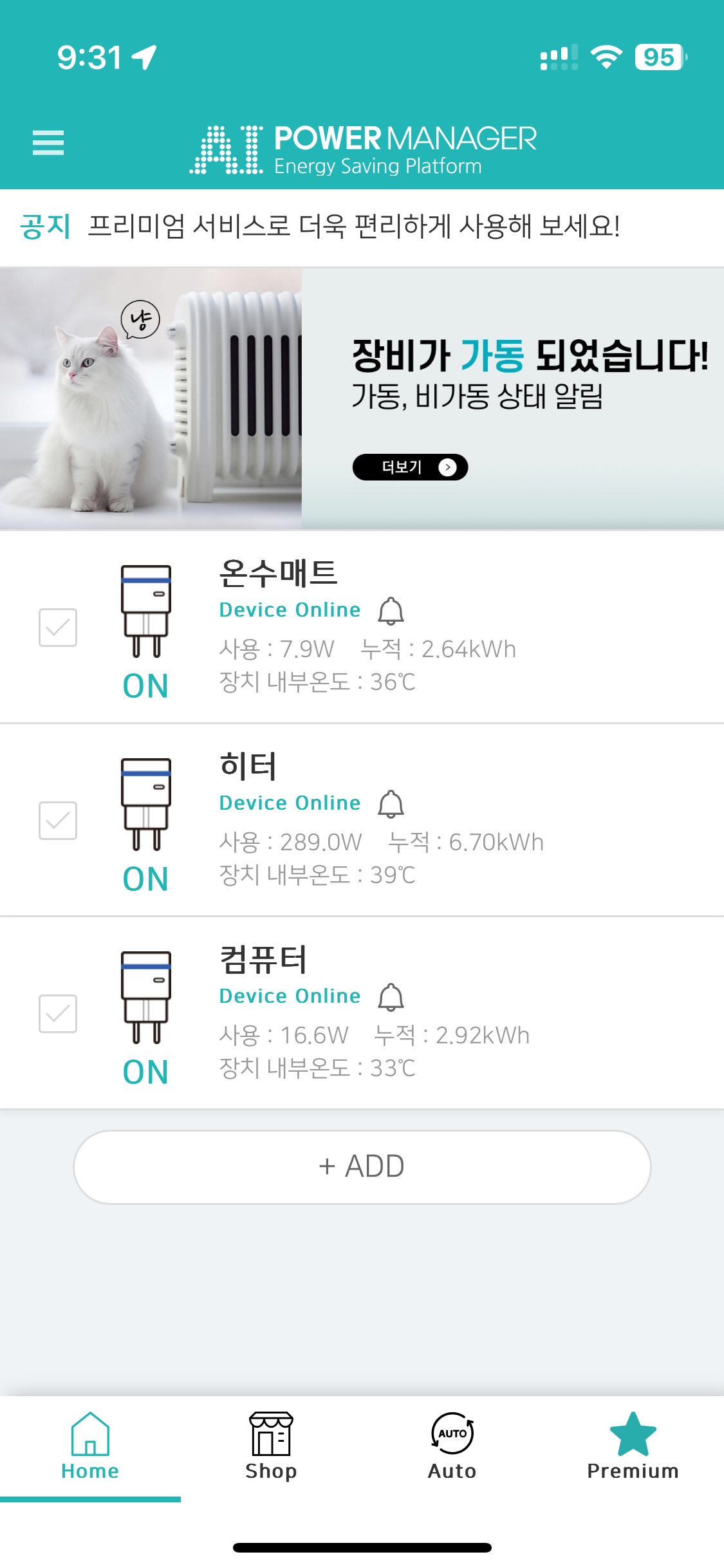Open the hamburger drawer menu
This screenshot has height=1568, width=724.
tap(48, 142)
